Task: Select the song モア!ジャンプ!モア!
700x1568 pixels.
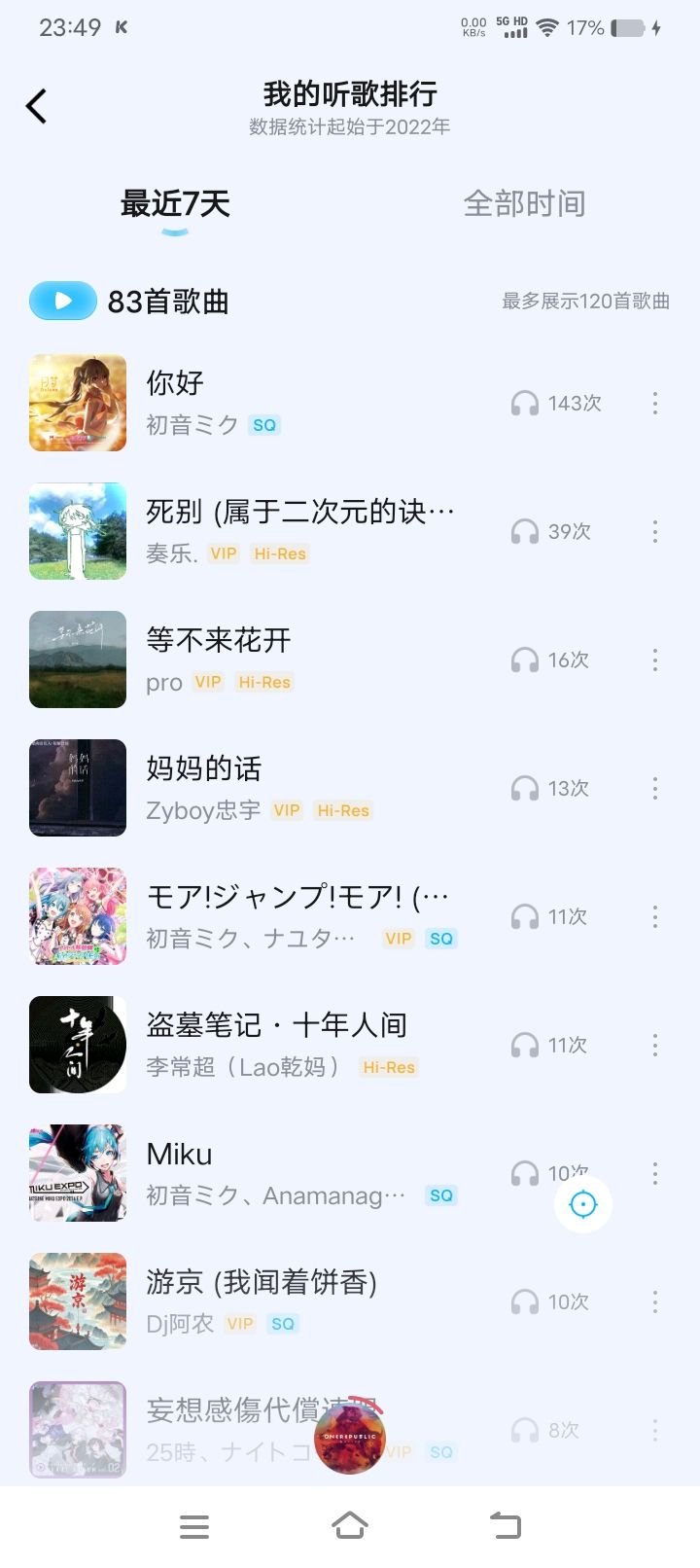Action: tap(292, 897)
